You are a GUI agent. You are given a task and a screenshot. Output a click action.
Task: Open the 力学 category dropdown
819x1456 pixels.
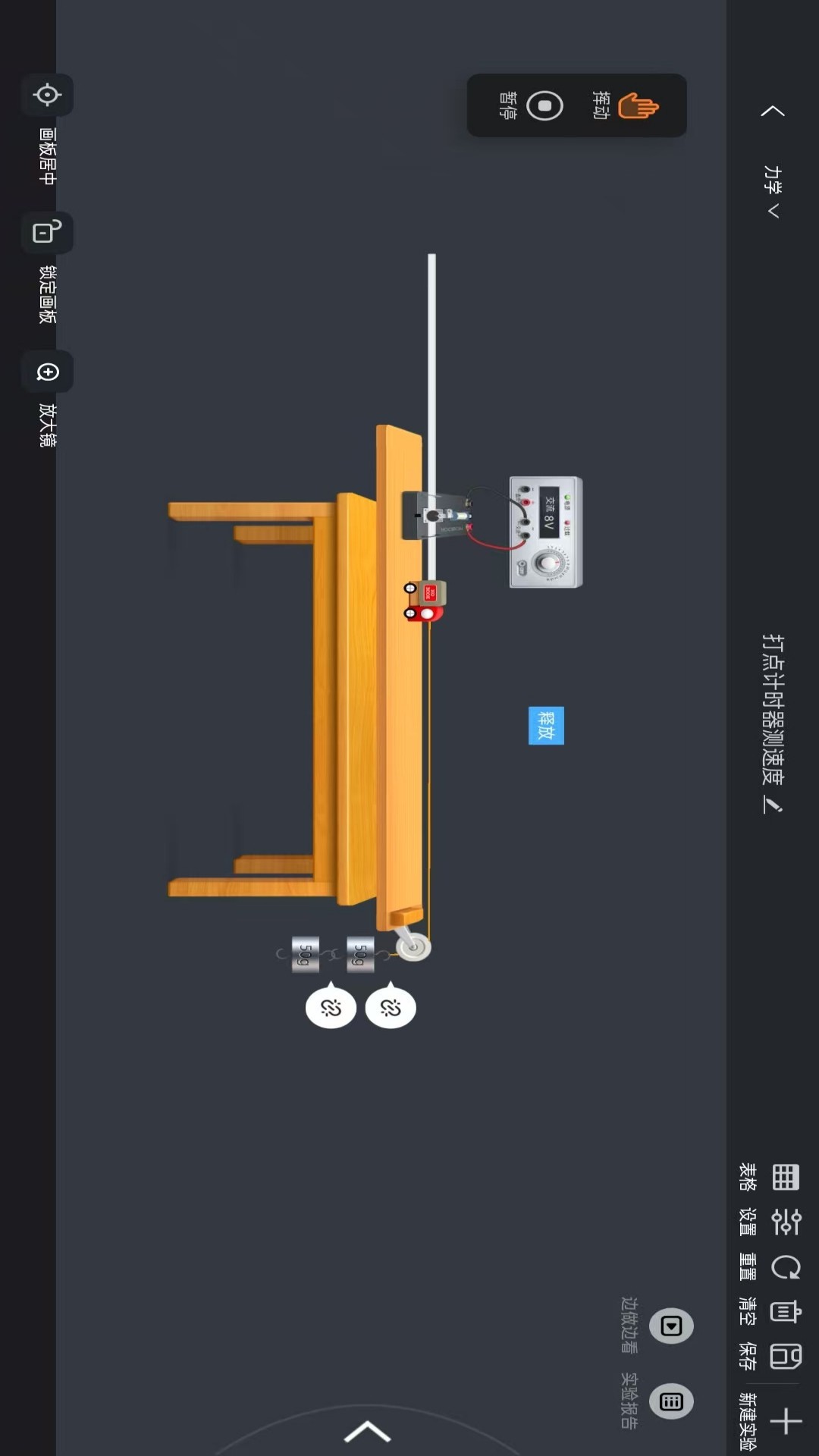tap(772, 191)
